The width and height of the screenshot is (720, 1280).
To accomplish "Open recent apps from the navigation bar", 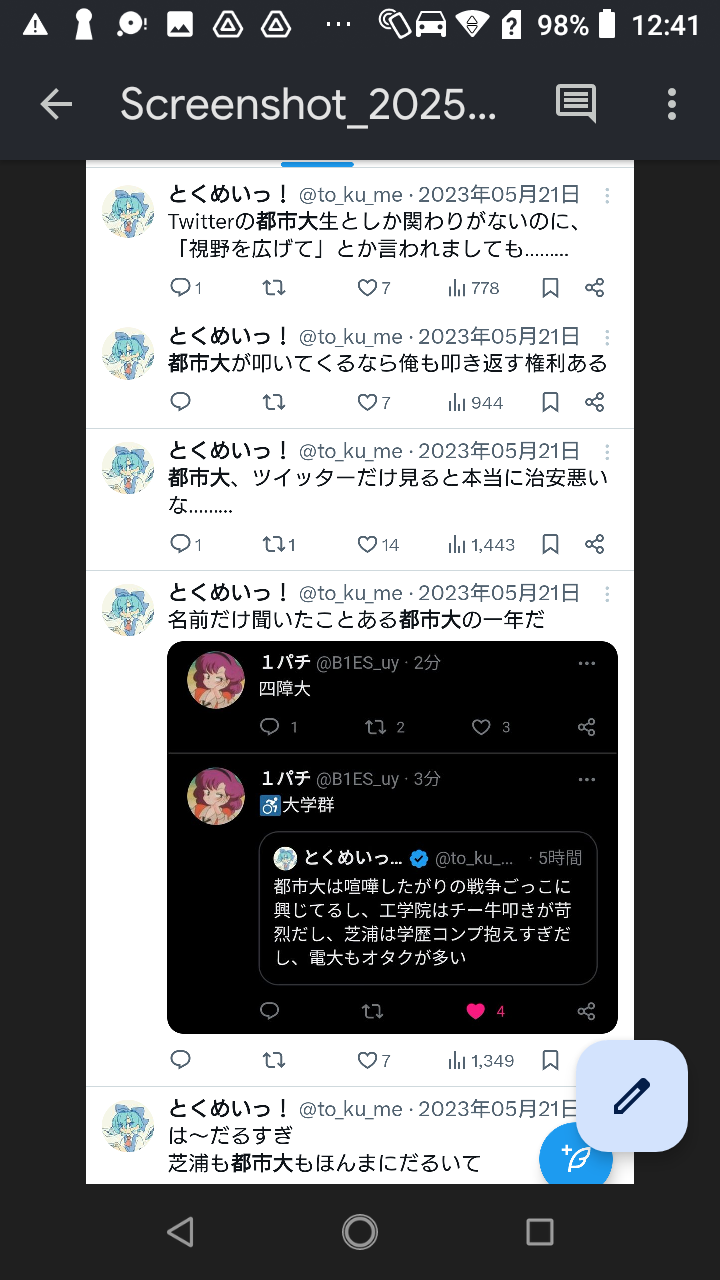I will click(x=540, y=1232).
